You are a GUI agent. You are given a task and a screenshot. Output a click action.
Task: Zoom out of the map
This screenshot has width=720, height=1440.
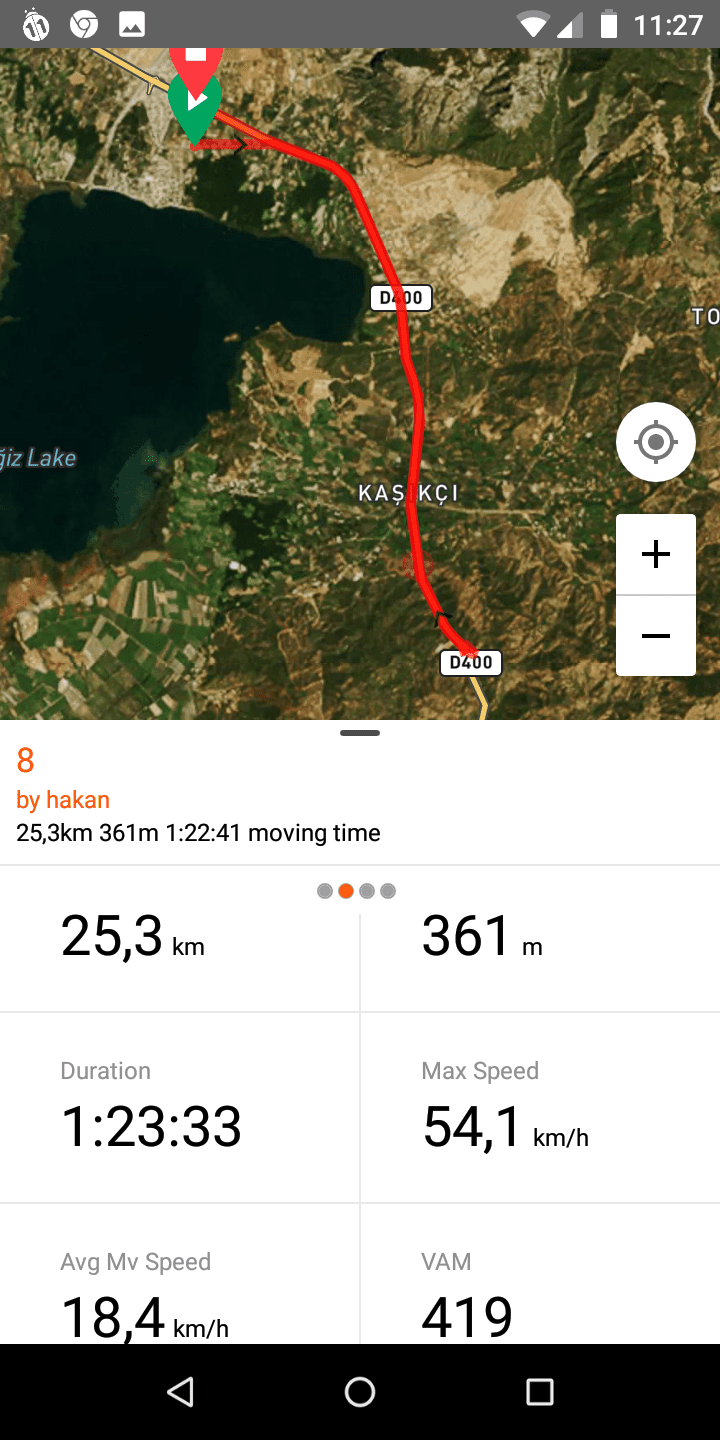[655, 636]
